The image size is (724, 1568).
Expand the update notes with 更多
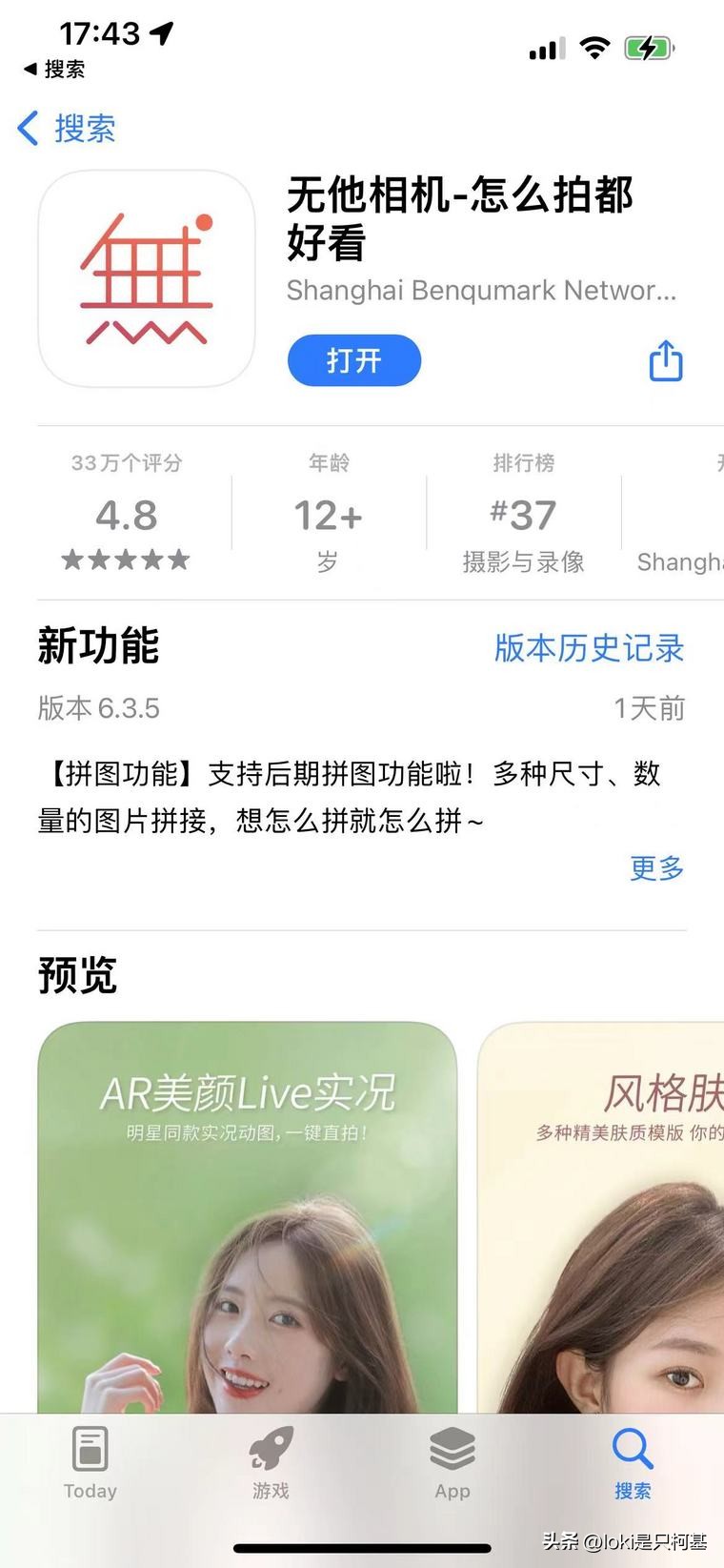(x=655, y=868)
